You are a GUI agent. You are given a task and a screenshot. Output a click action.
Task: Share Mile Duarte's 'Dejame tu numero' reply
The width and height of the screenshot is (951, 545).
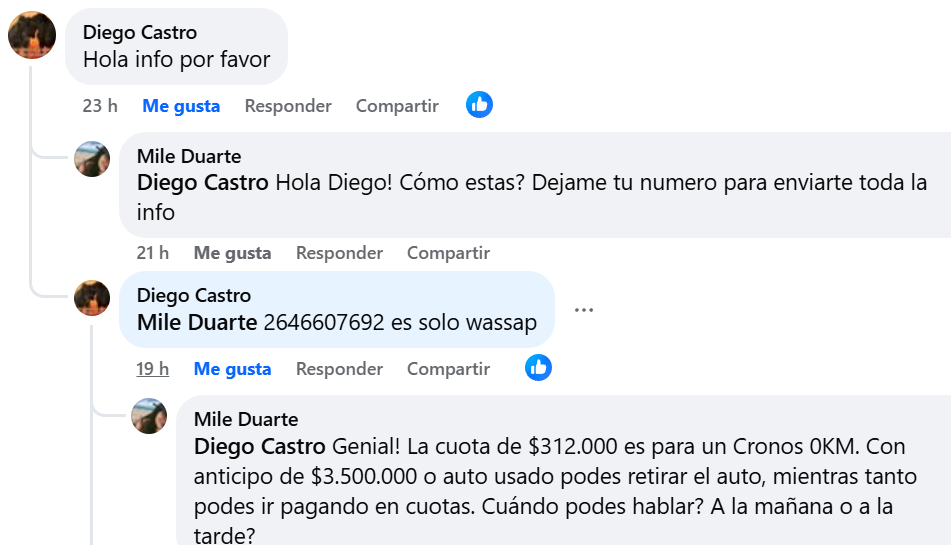coord(448,253)
